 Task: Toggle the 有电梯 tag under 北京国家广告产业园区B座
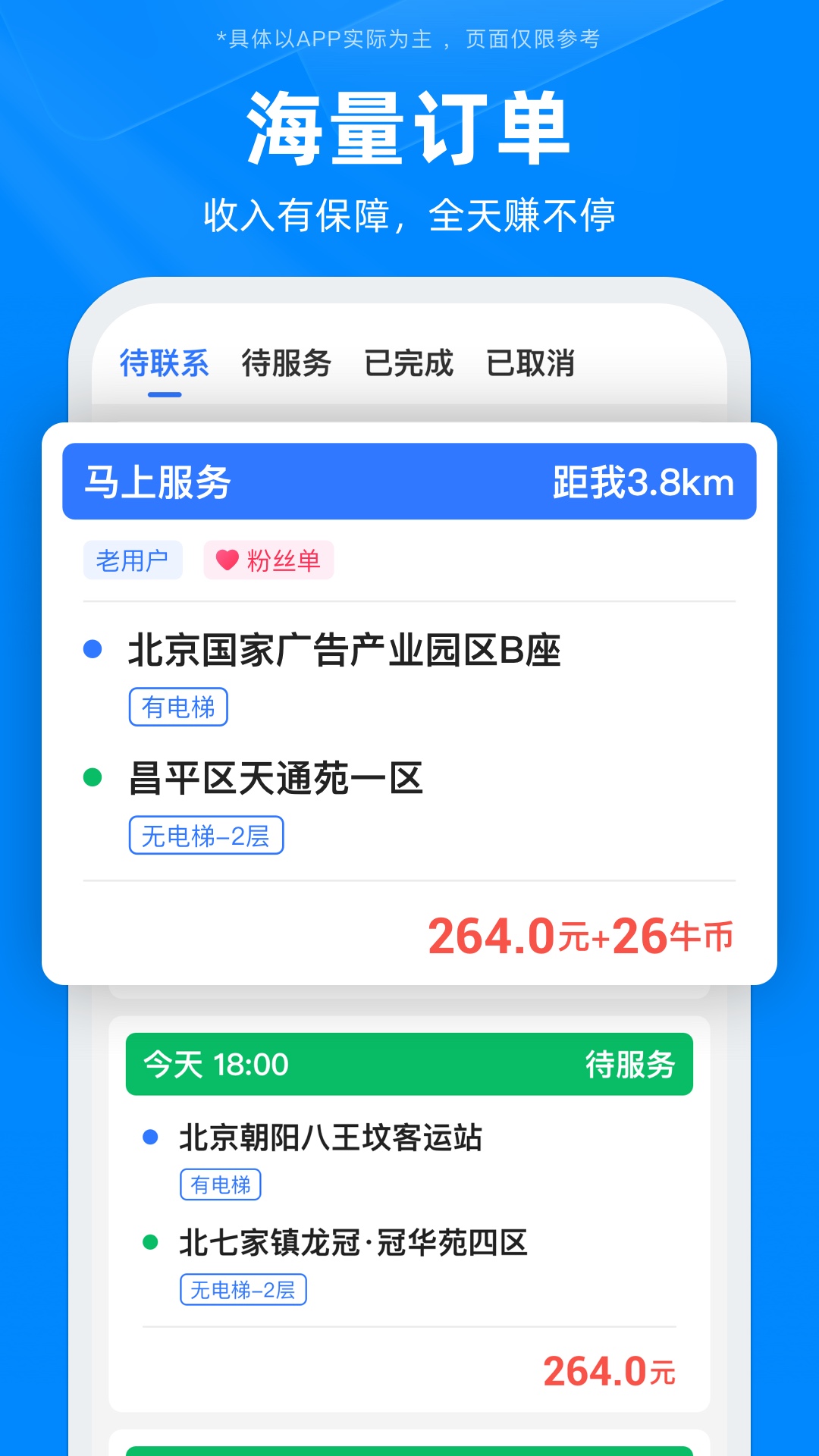click(x=177, y=706)
